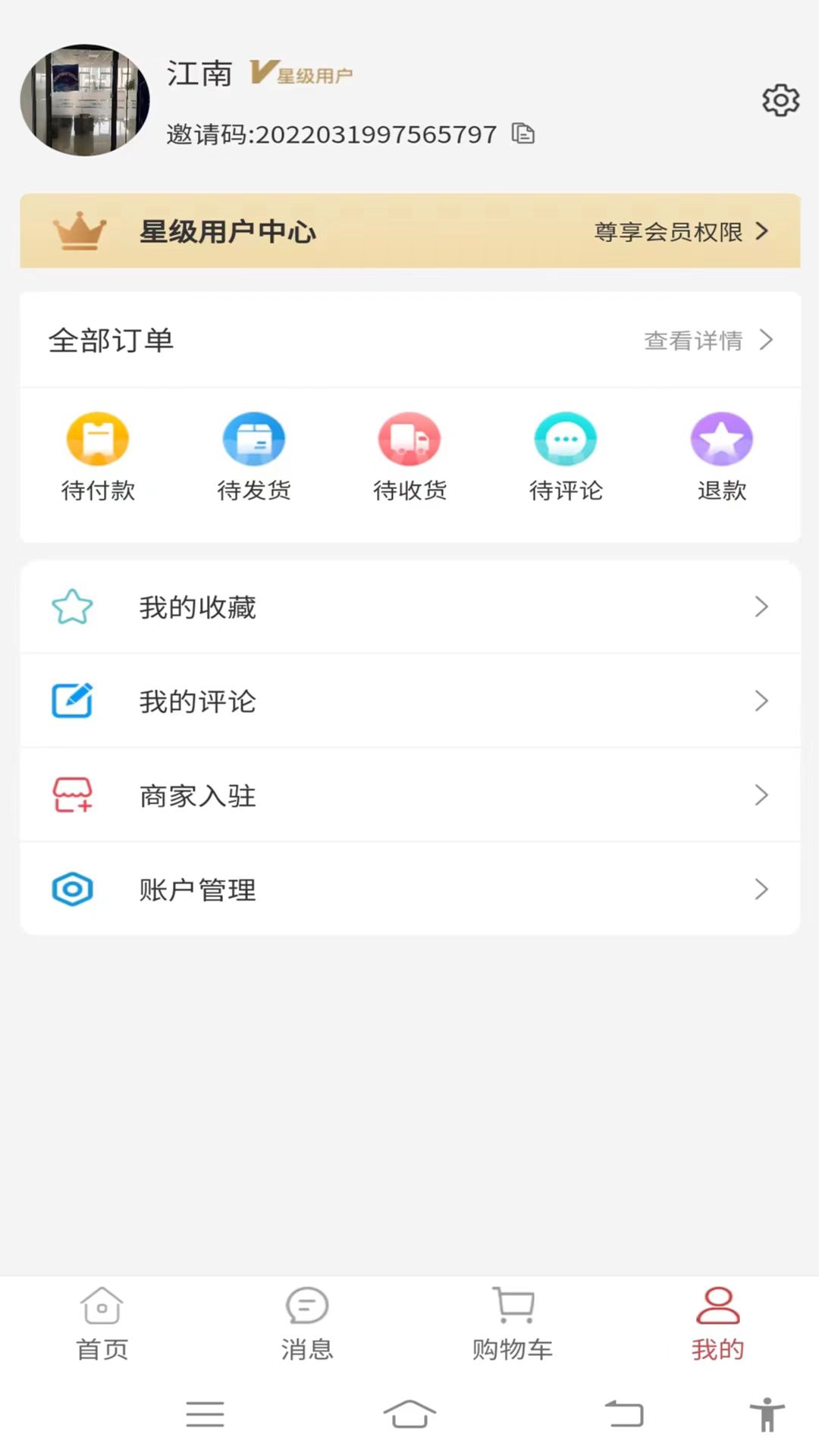Open the 待评论 pending review orders icon
This screenshot has height=1456, width=819.
pyautogui.click(x=566, y=455)
